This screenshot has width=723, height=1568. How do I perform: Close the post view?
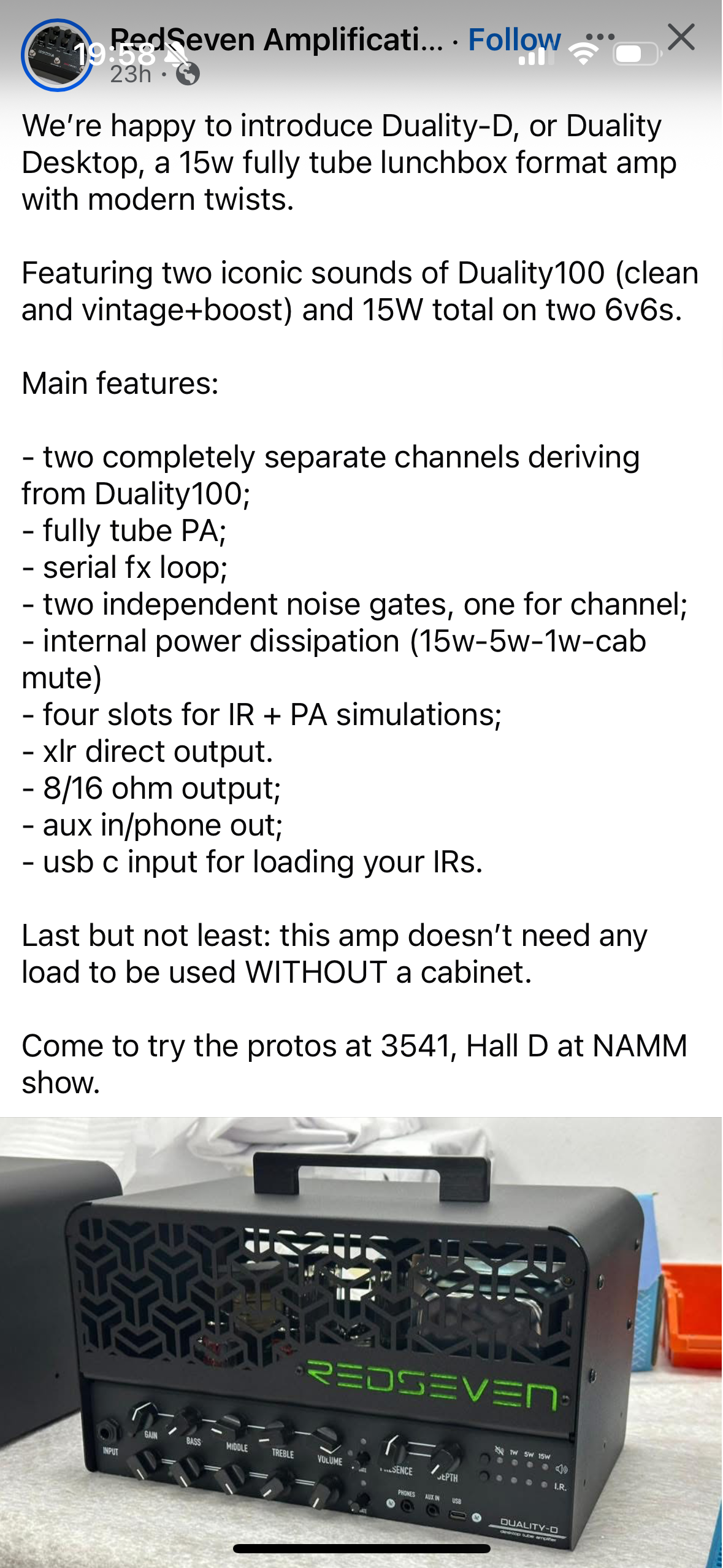pos(681,38)
